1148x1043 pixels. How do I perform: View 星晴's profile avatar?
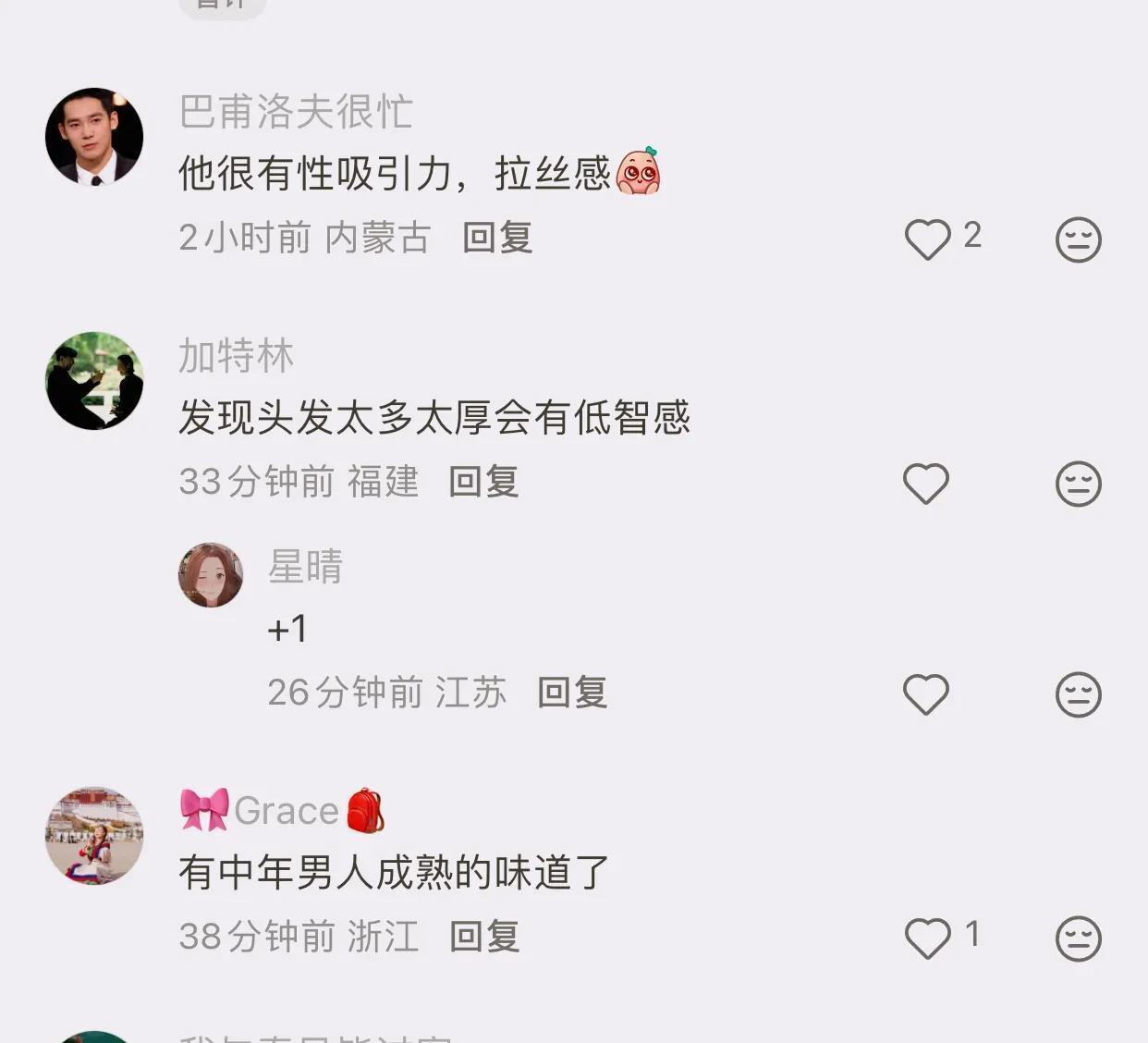click(211, 575)
